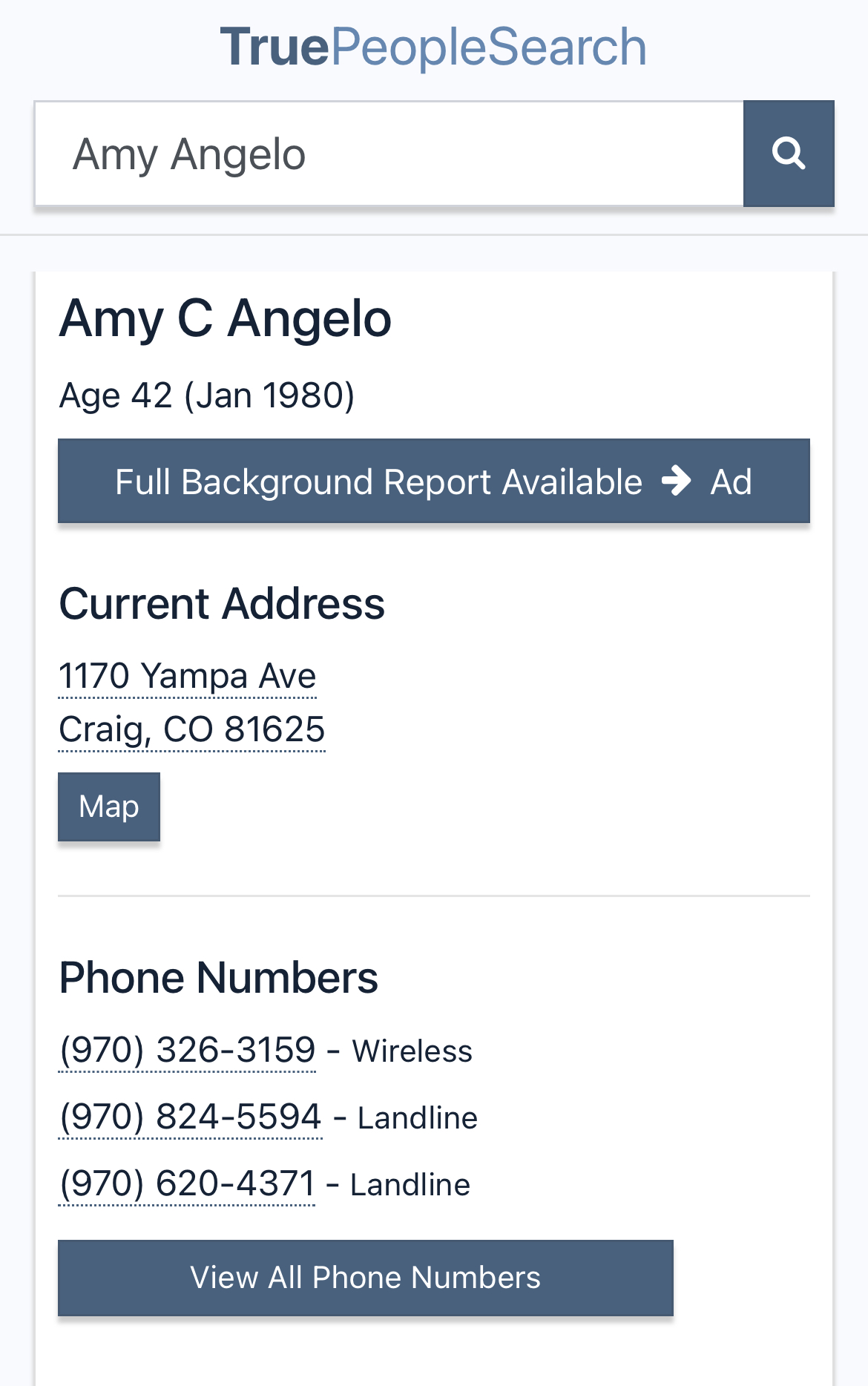View All Phone Numbers

point(365,1278)
